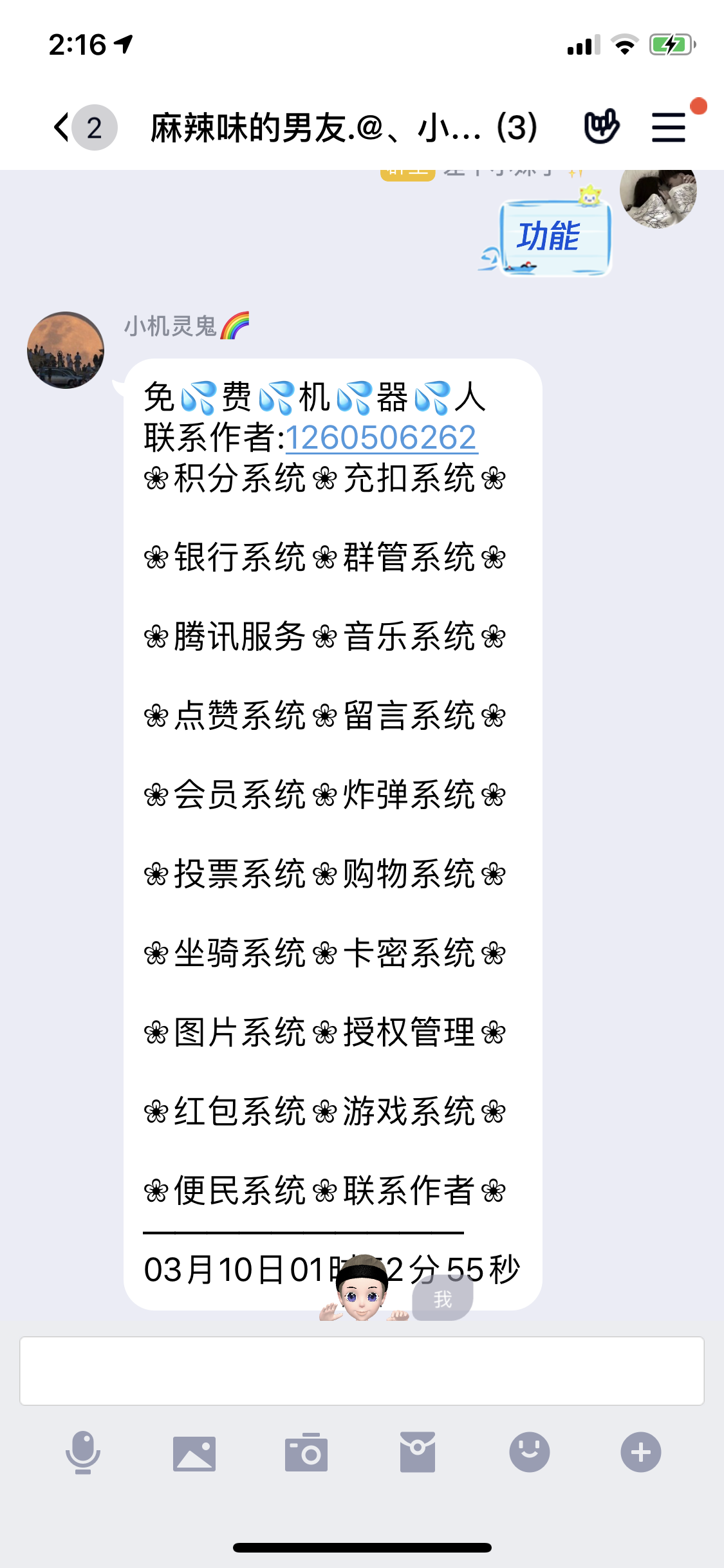The height and width of the screenshot is (1568, 724).
Task: Tap the back chevron showing 2 unread chats
Action: [77, 126]
